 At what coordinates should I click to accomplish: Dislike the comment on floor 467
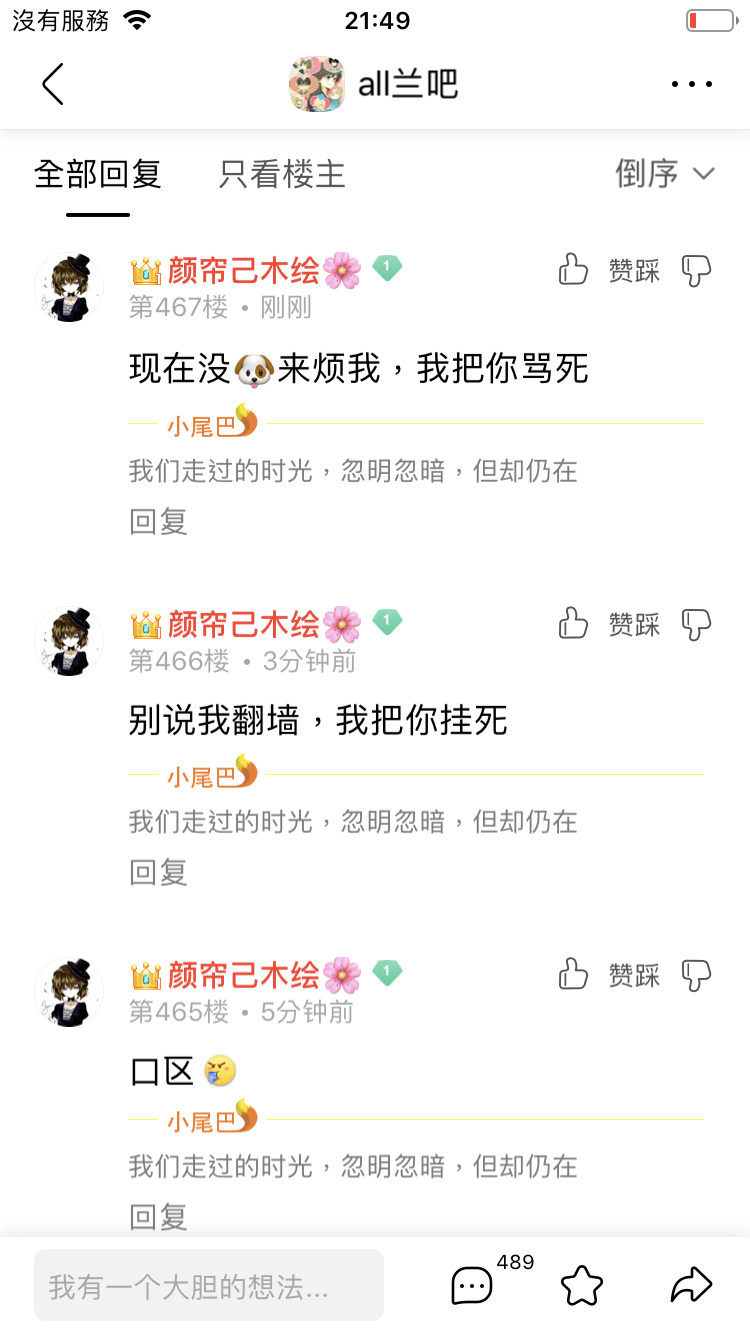[696, 270]
